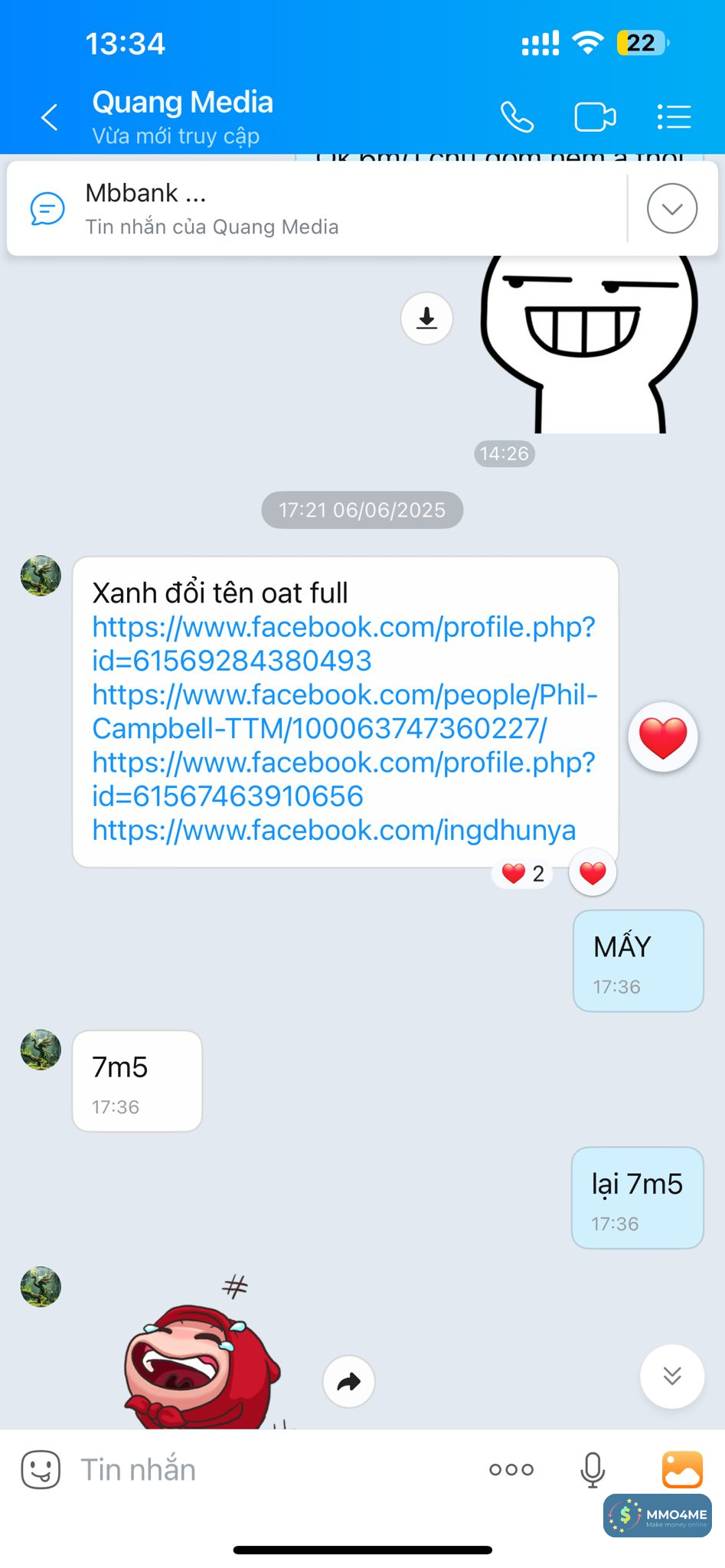Open the photo gallery picker
The image size is (725, 1568).
point(681,1469)
